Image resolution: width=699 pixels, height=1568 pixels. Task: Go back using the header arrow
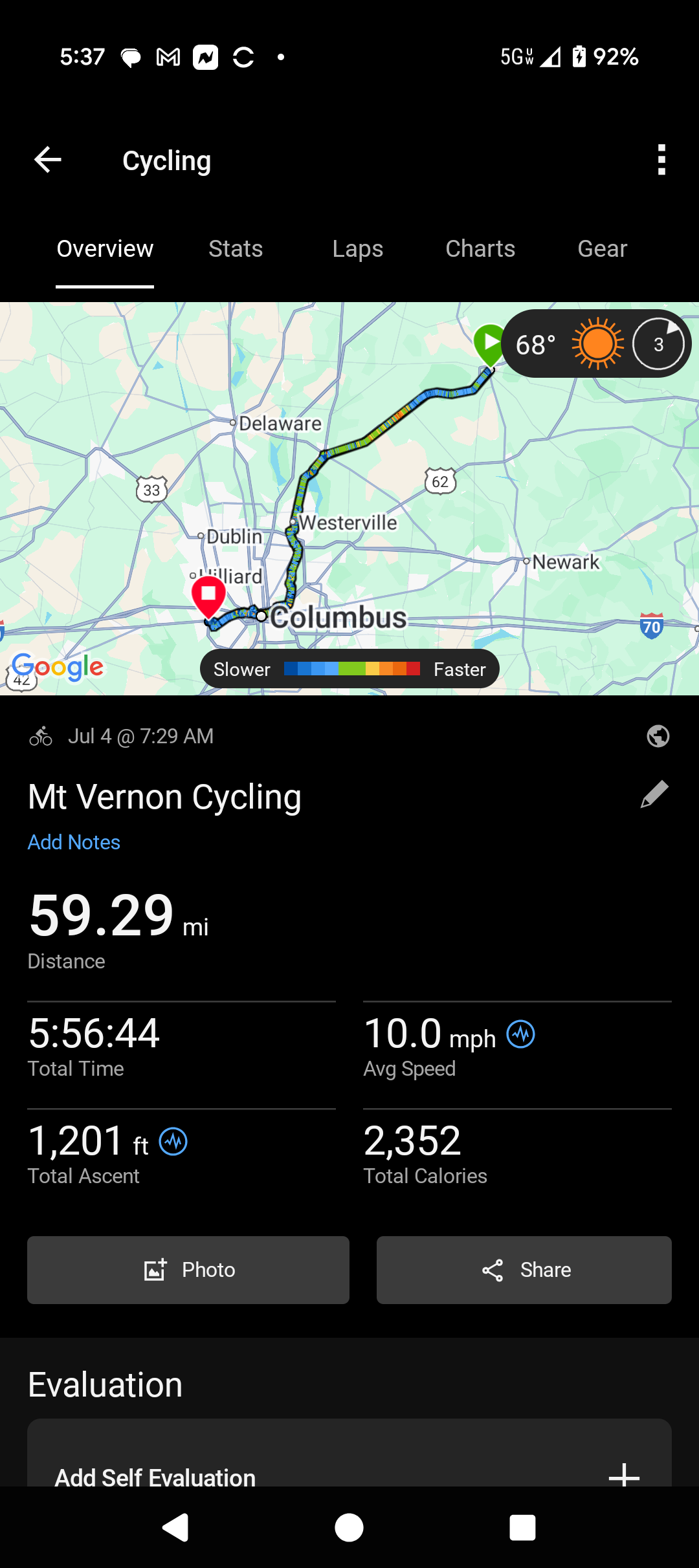coord(48,160)
